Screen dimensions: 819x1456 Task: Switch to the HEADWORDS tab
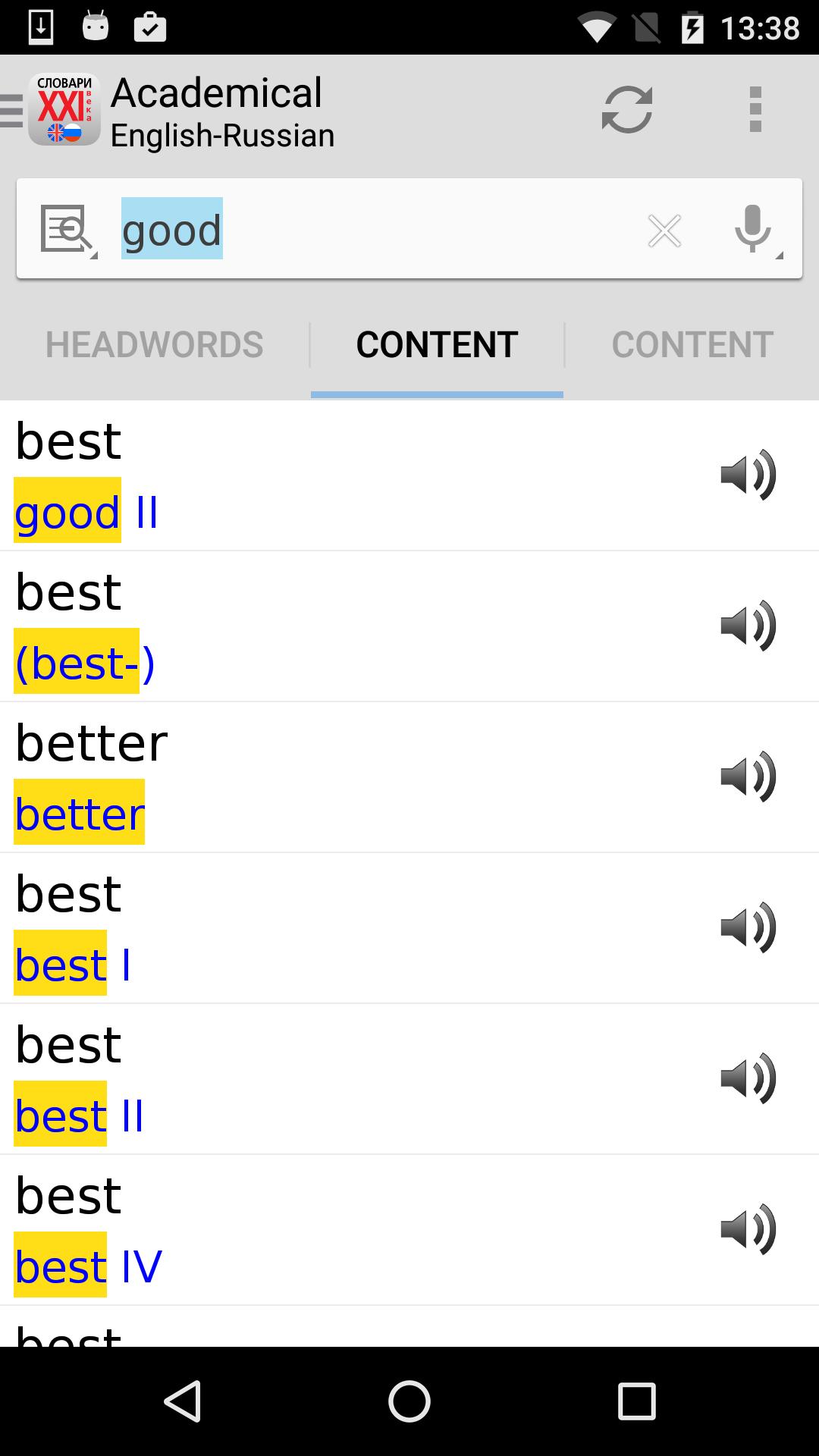[x=155, y=344]
